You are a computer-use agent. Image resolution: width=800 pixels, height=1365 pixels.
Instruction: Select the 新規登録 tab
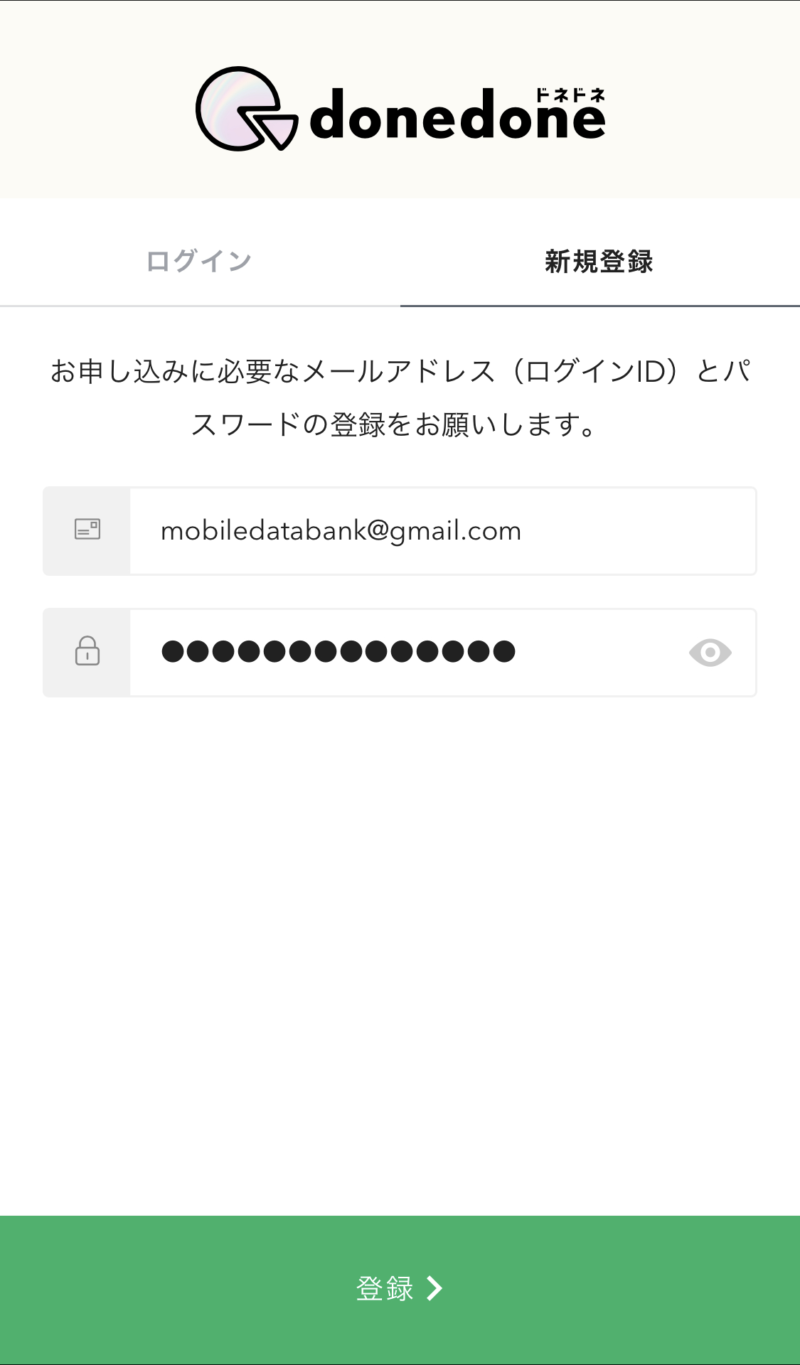pos(599,262)
